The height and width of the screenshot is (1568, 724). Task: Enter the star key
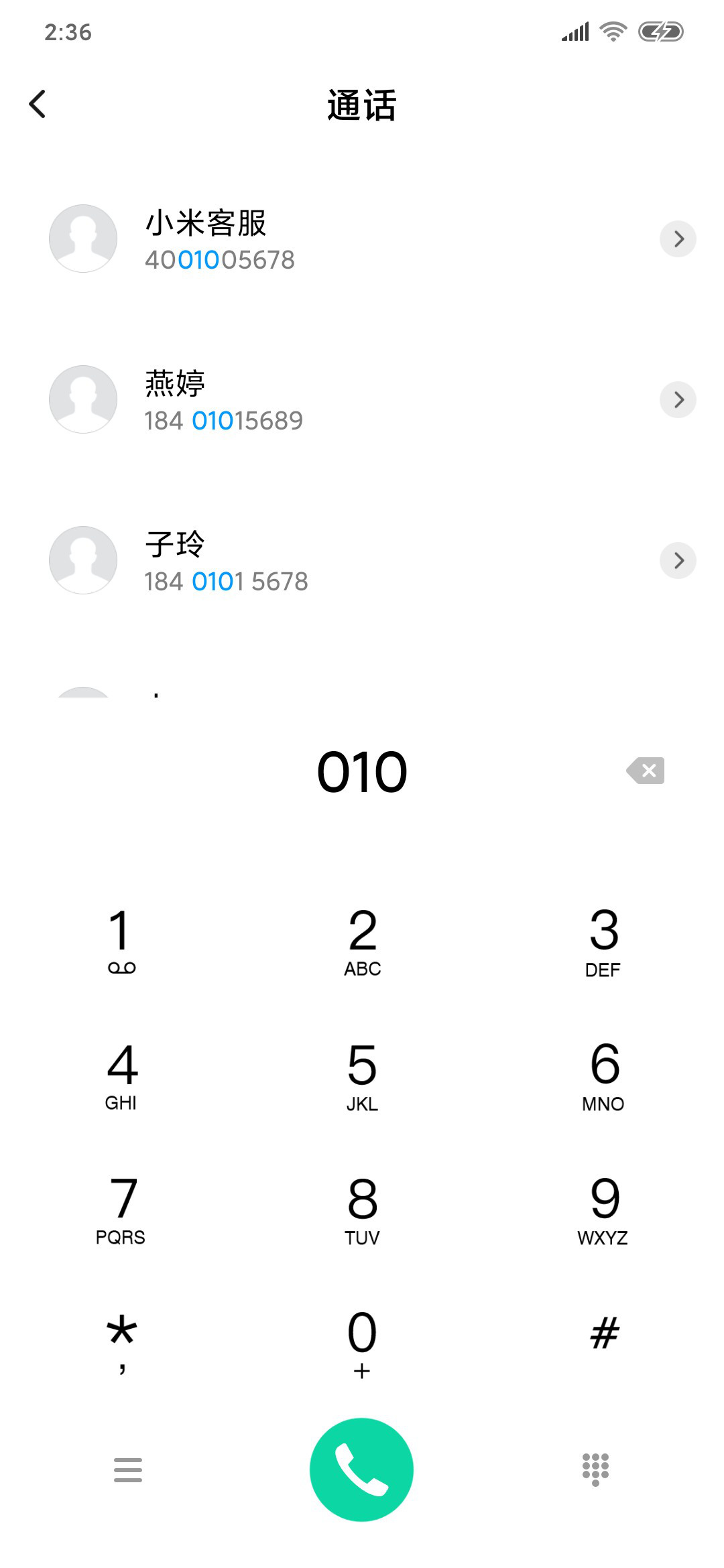point(121,1343)
